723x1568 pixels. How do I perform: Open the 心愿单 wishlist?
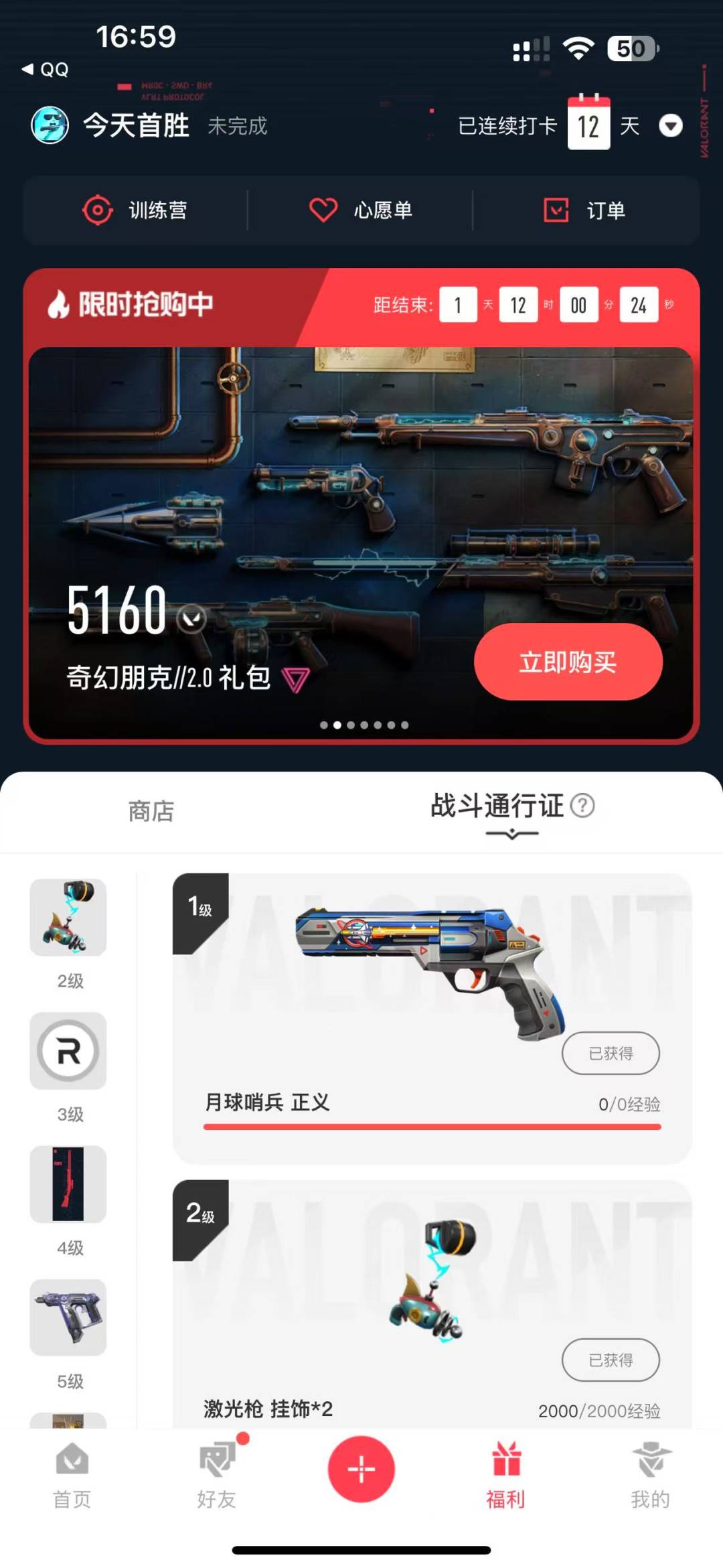[360, 210]
